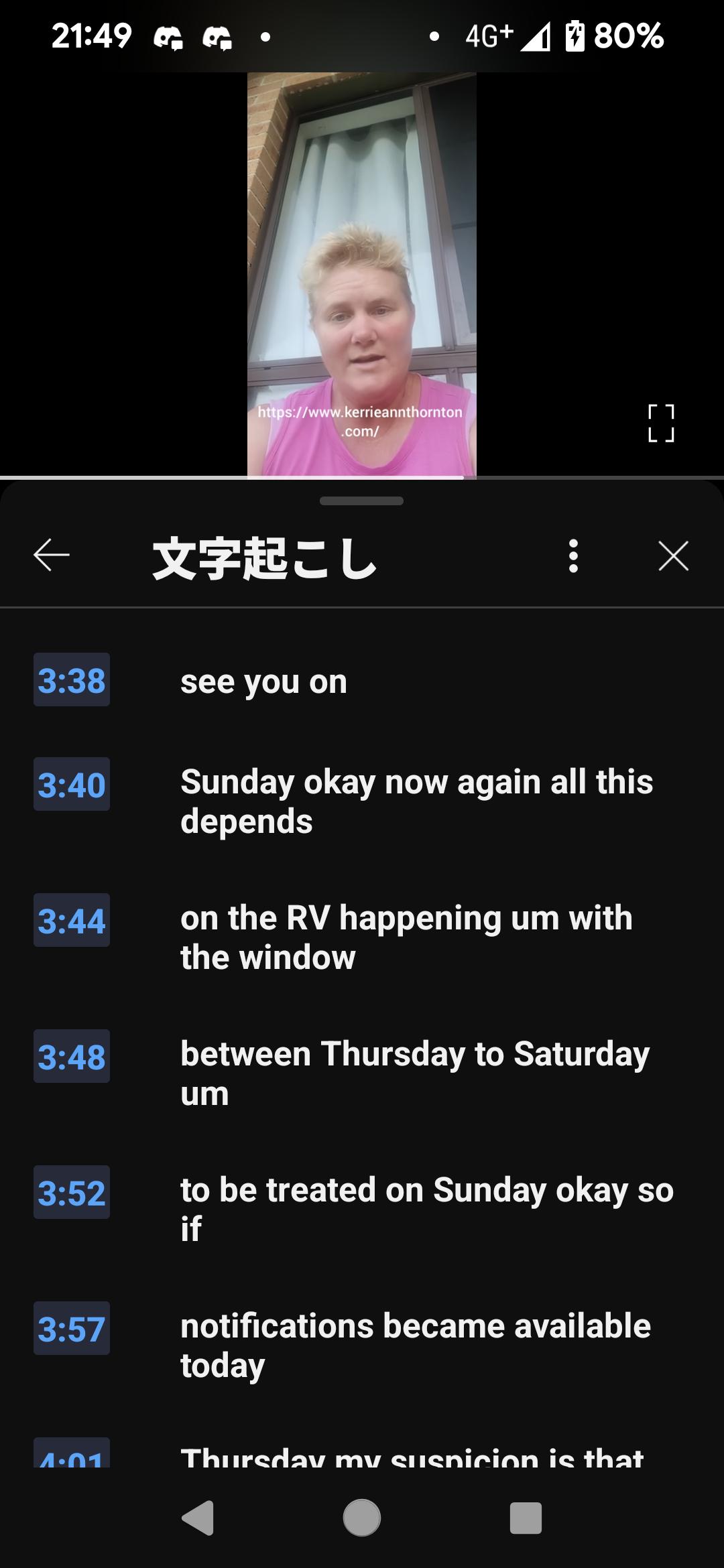The image size is (724, 1568).
Task: Jump to 3:44 'on the RV happening'
Action: pos(362,937)
